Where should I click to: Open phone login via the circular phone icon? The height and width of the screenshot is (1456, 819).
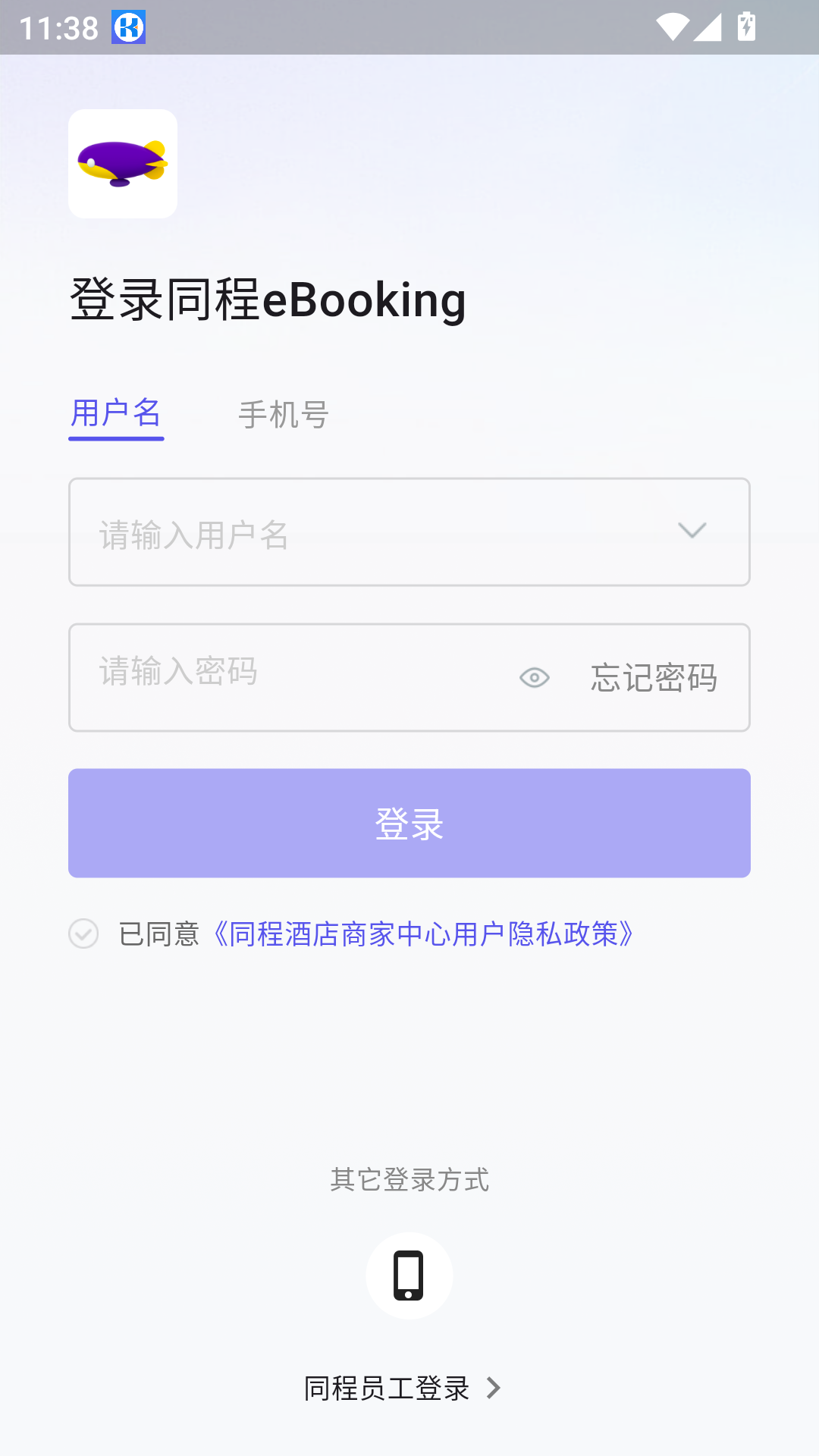coord(409,1275)
